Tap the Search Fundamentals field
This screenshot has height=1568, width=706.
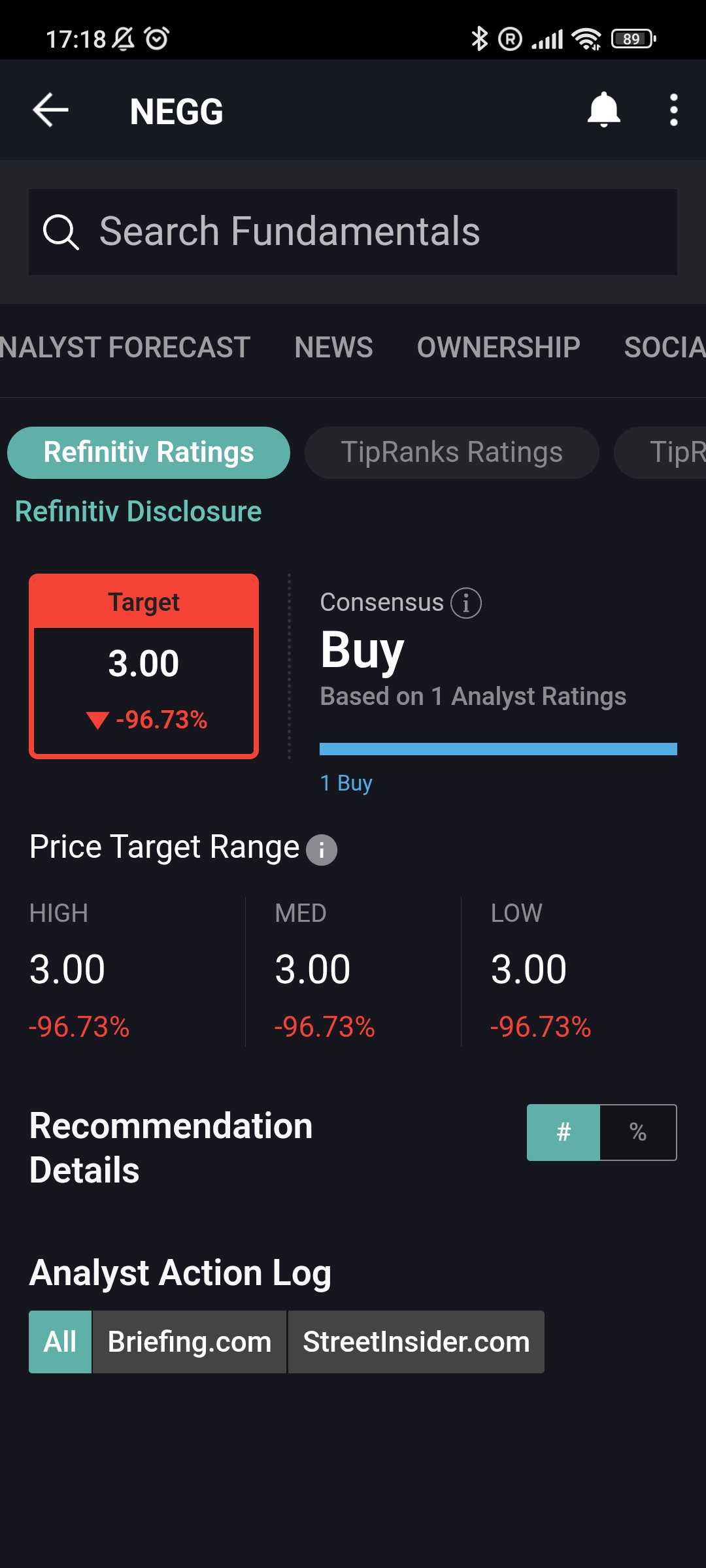pos(353,232)
